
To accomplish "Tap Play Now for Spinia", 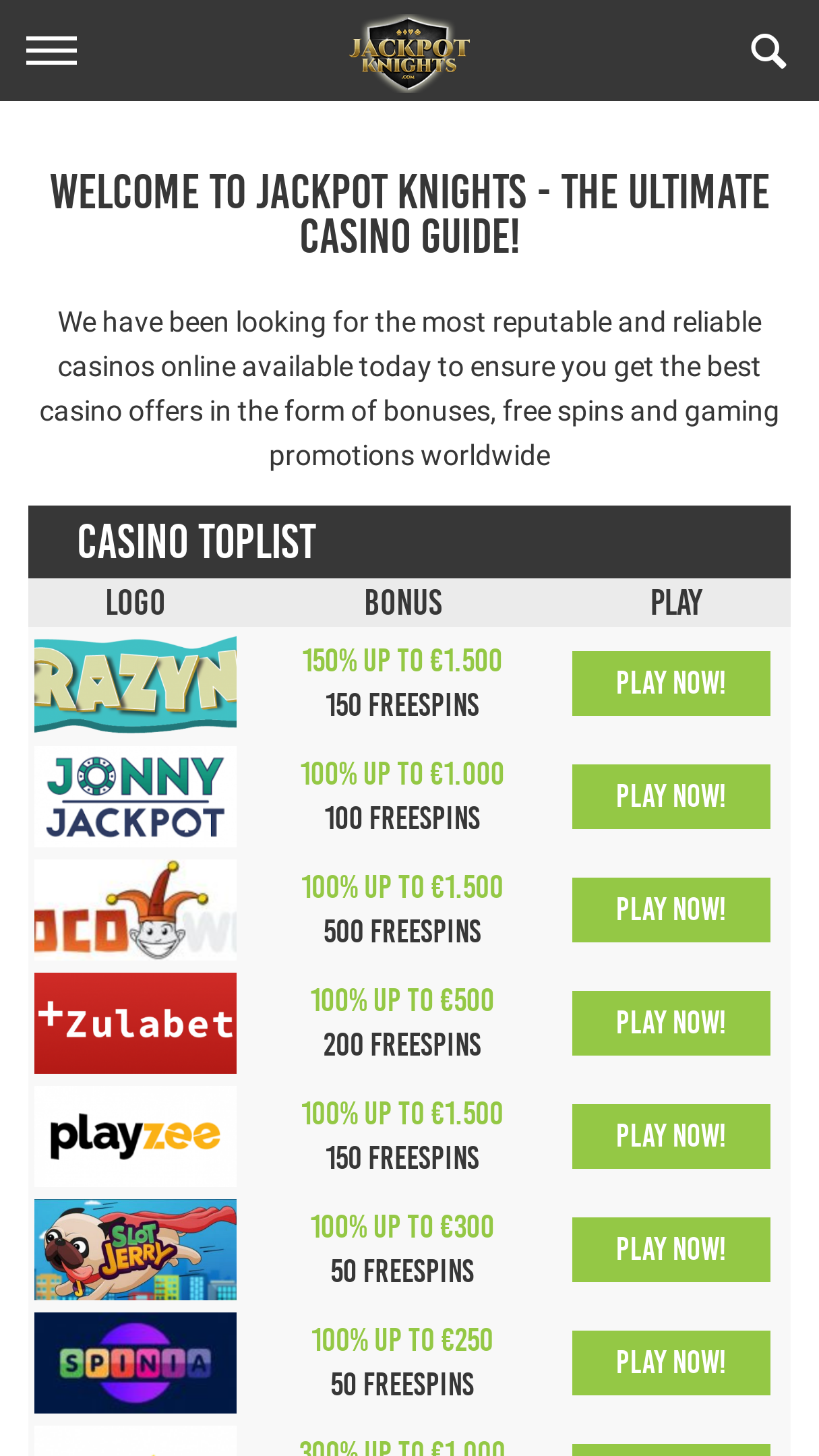I will click(x=671, y=1363).
